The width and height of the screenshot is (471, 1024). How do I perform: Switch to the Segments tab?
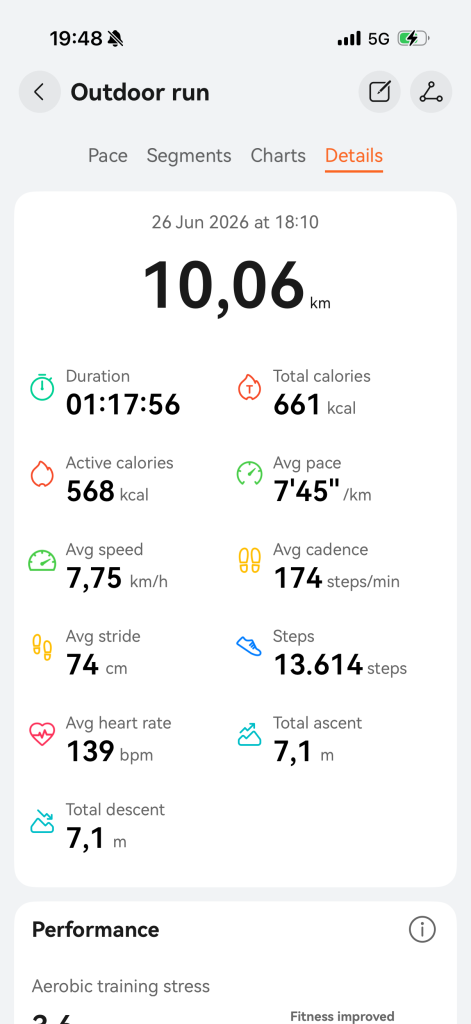pos(189,155)
